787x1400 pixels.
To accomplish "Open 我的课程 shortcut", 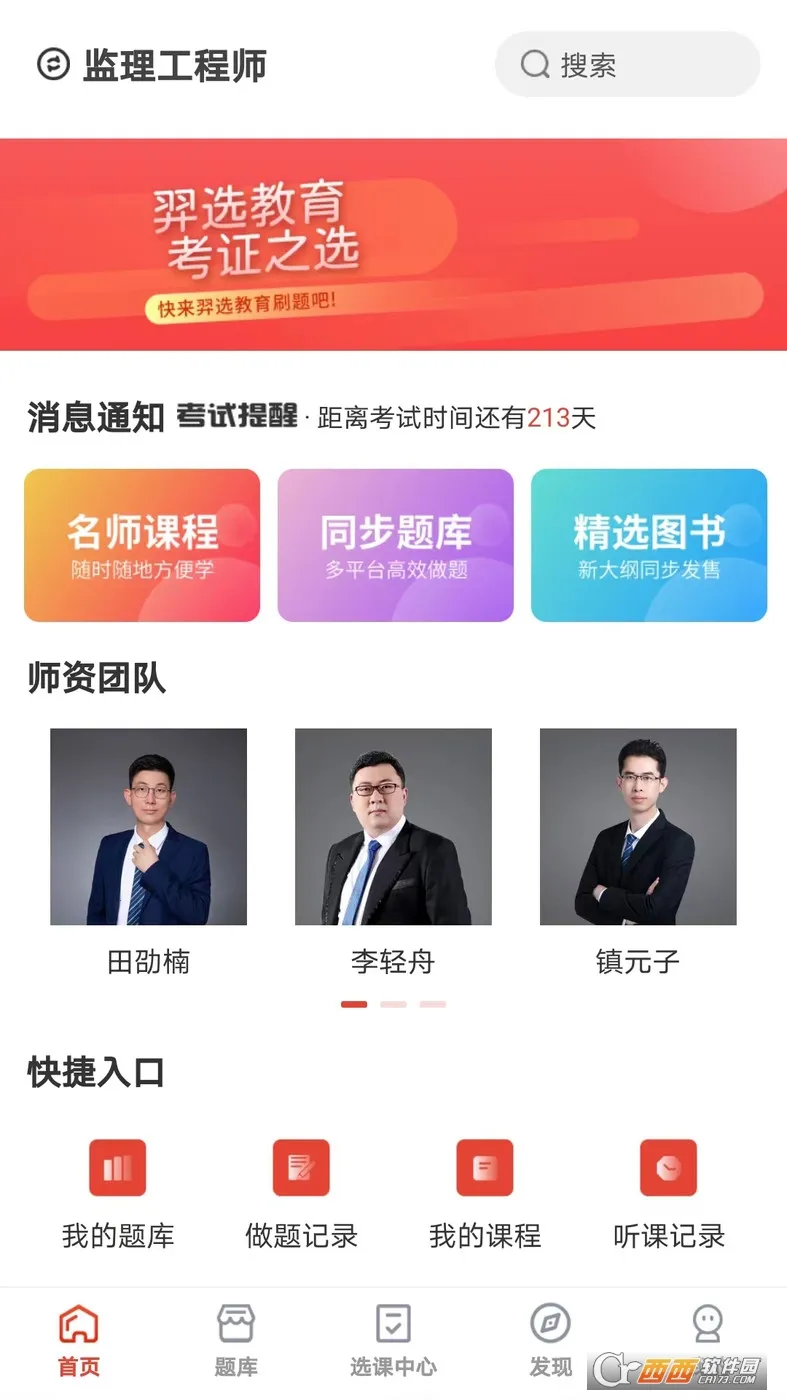I will [485, 1192].
